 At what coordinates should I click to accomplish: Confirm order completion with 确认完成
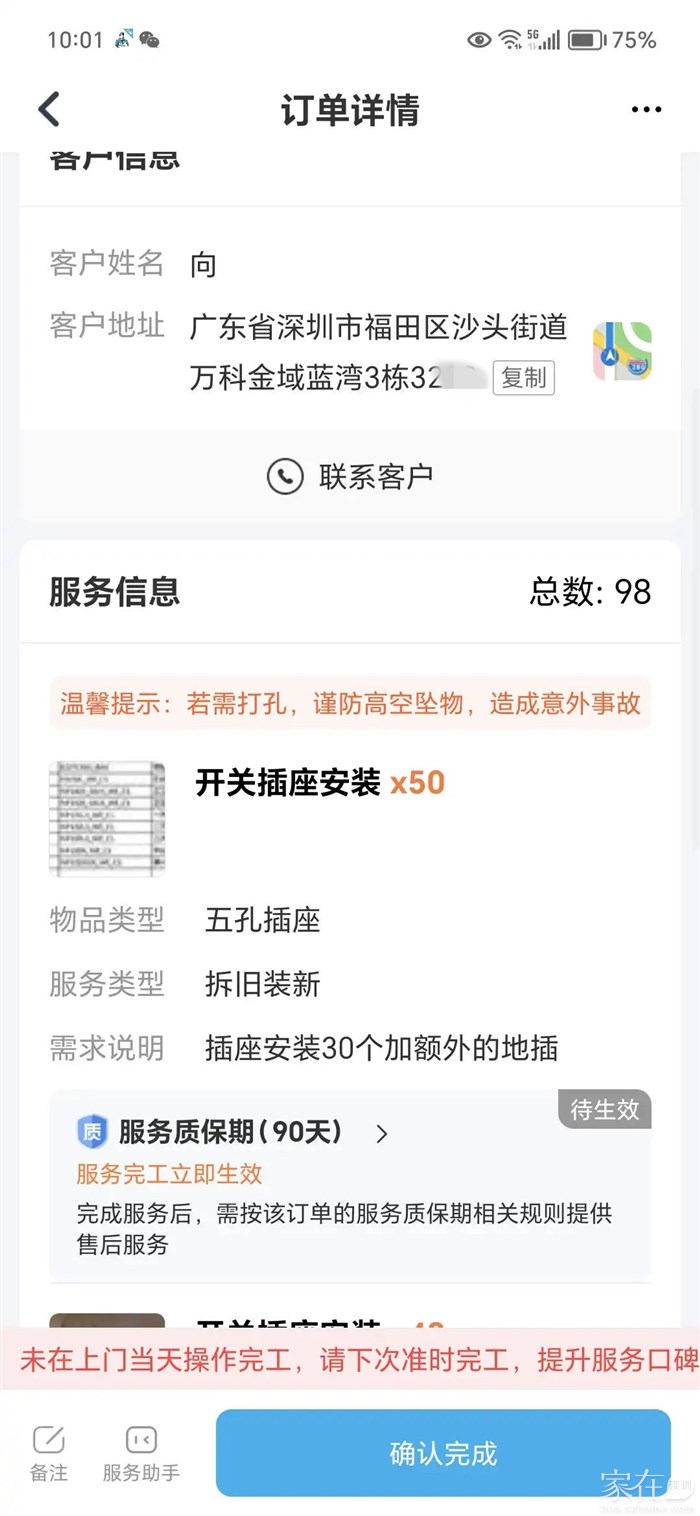tap(443, 1452)
